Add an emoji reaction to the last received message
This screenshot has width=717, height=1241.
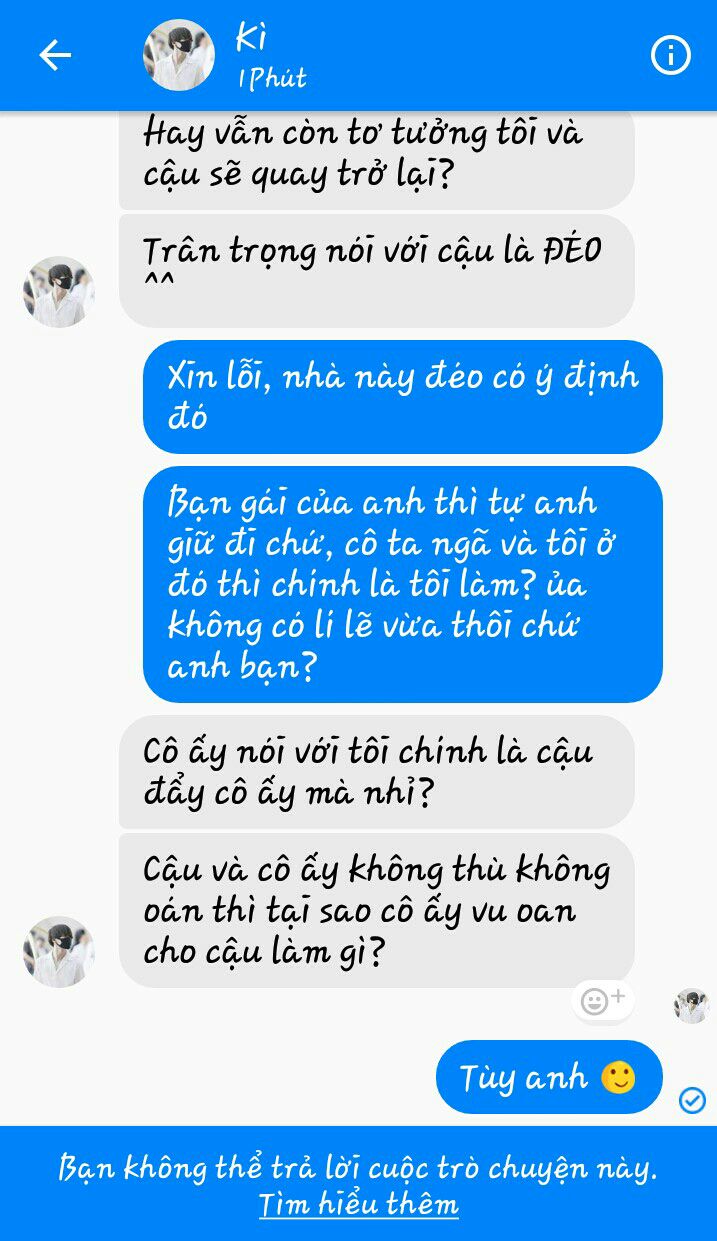(602, 1001)
